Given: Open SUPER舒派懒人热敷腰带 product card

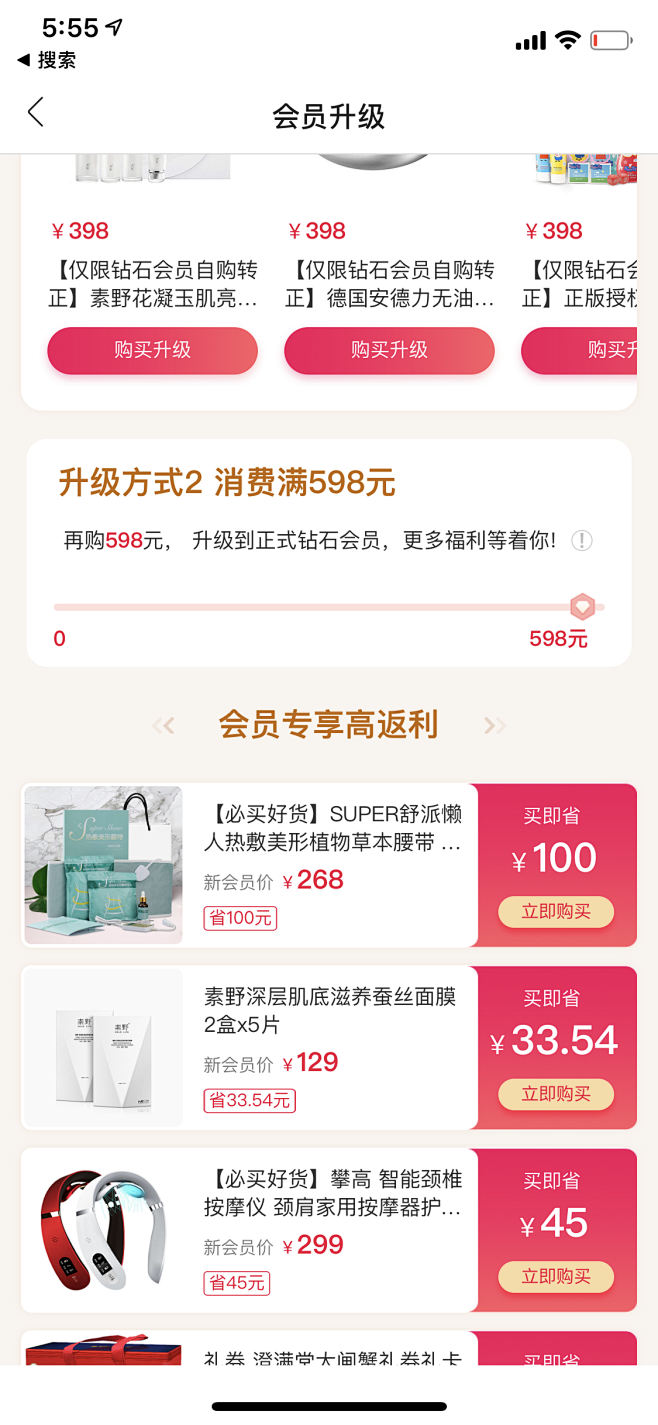Looking at the screenshot, I should coord(333,828).
